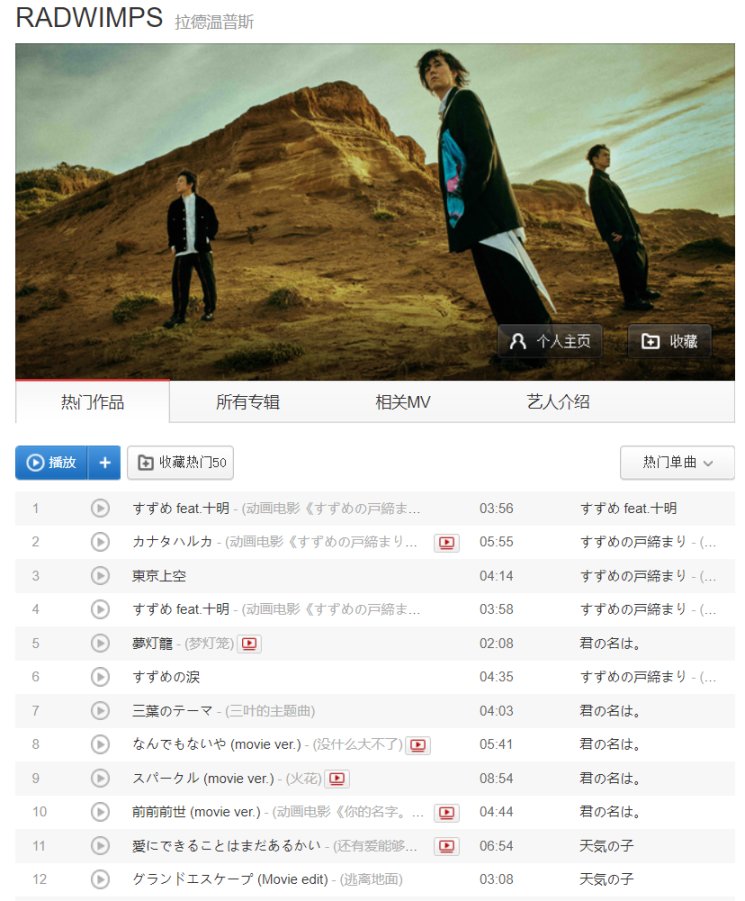Open the MV icon for カナタハルカ
This screenshot has width=745, height=901.
point(446,542)
